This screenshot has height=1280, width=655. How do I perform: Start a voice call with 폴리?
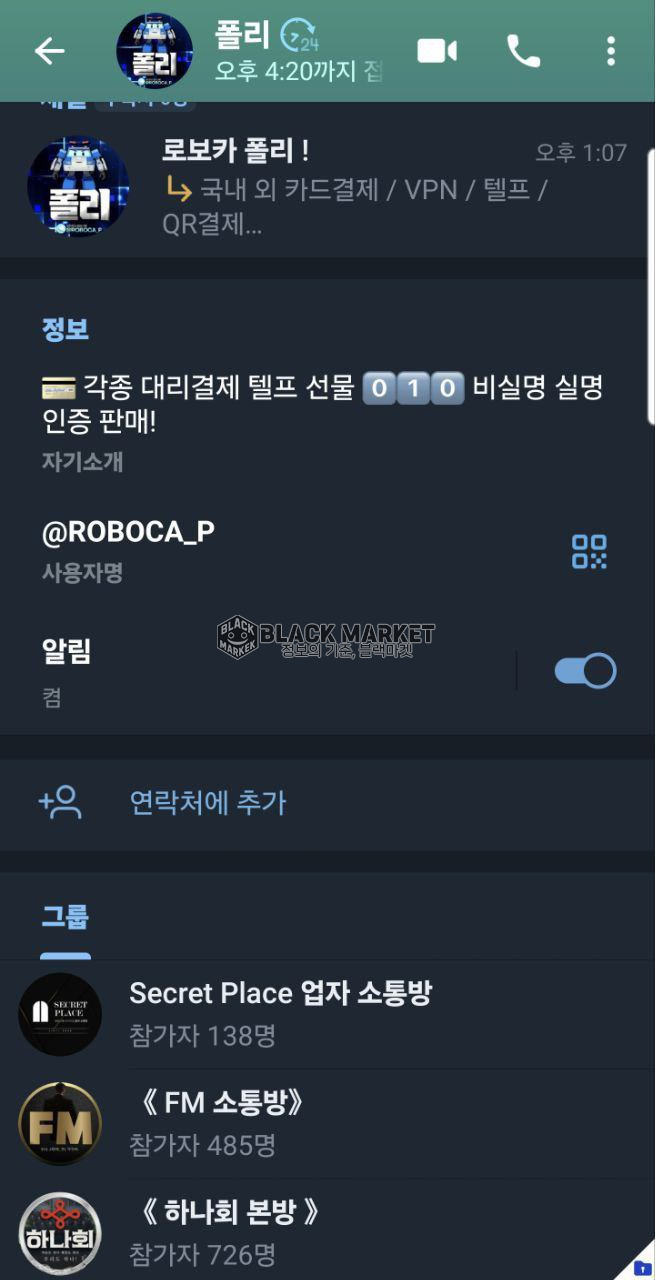tap(523, 51)
